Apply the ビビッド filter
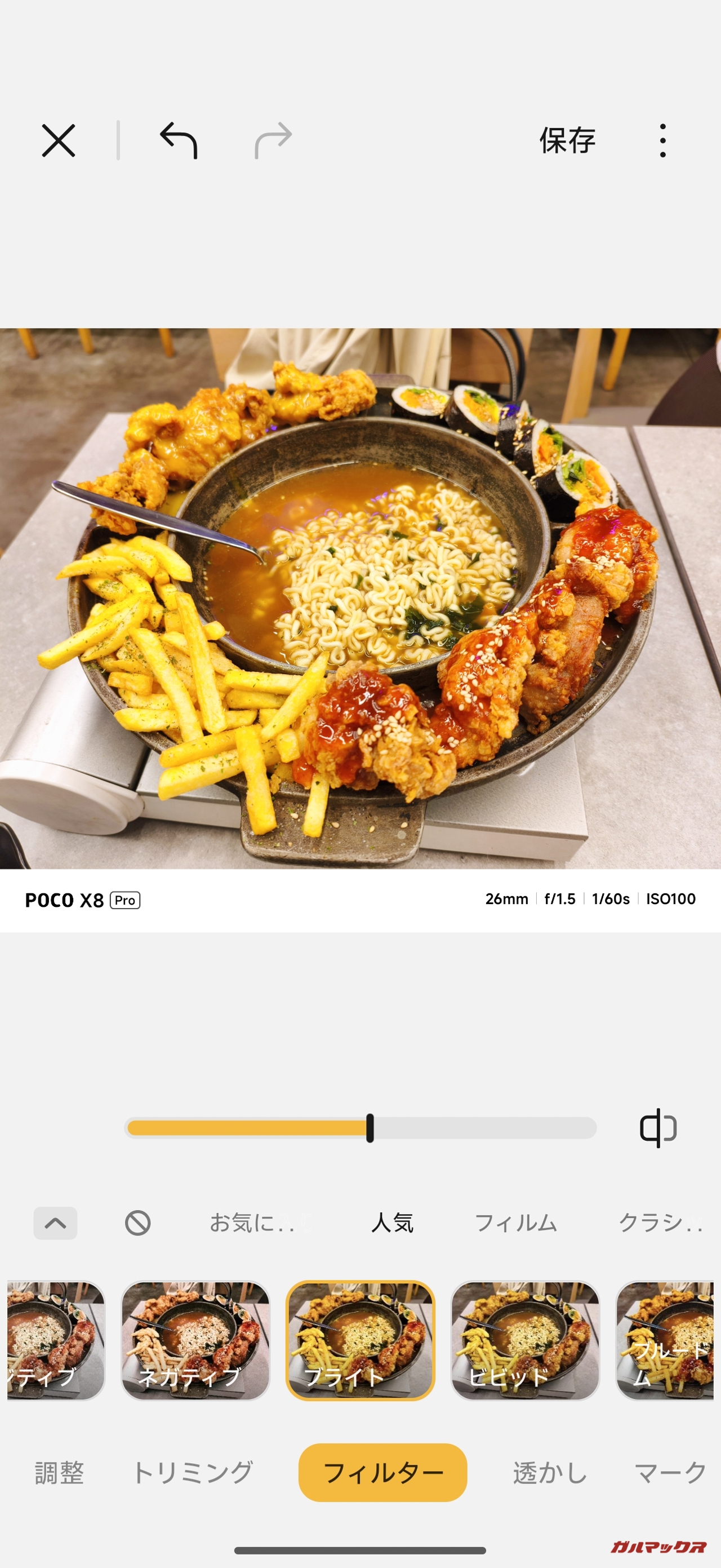Viewport: 721px width, 1568px height. coord(525,1341)
